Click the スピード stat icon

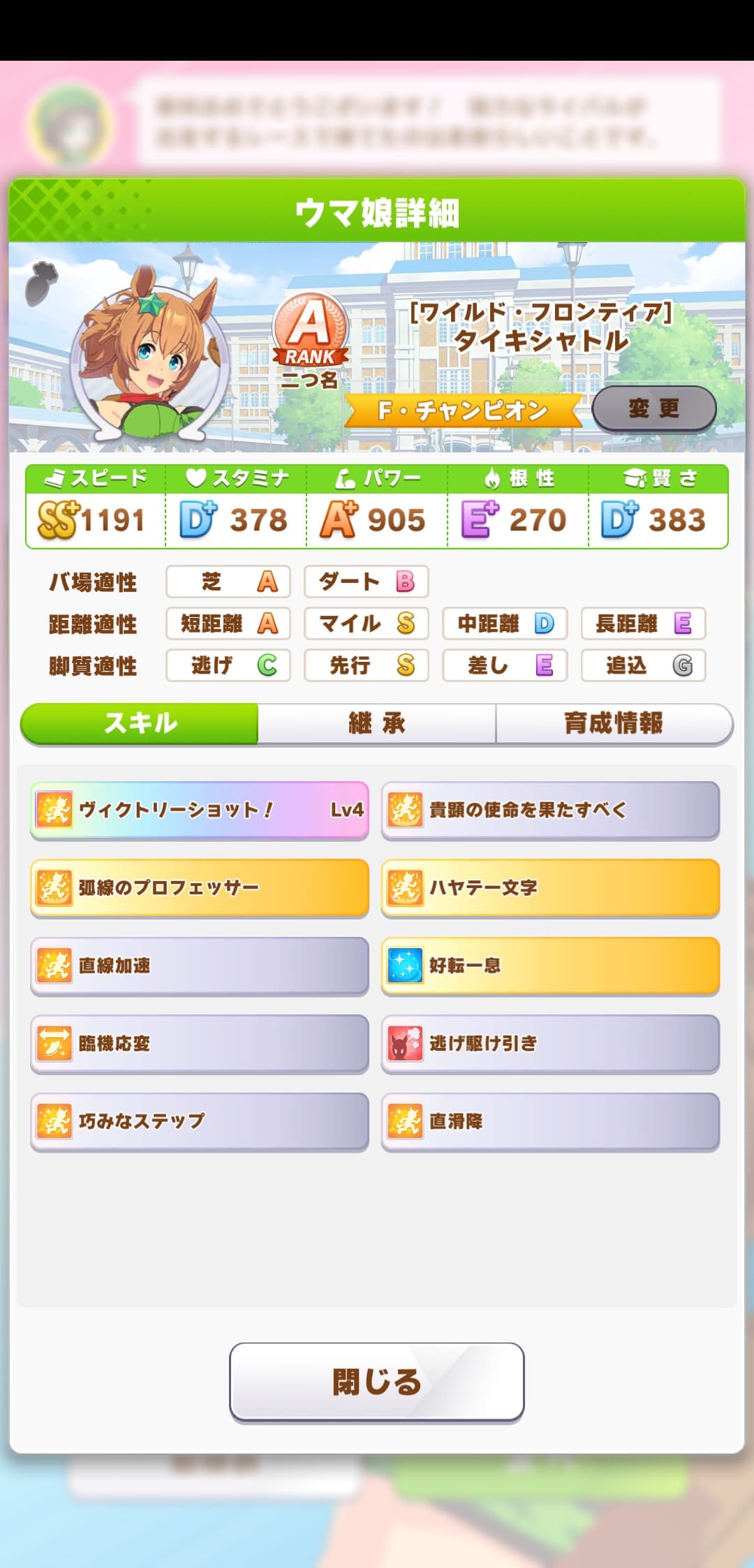pos(54,478)
